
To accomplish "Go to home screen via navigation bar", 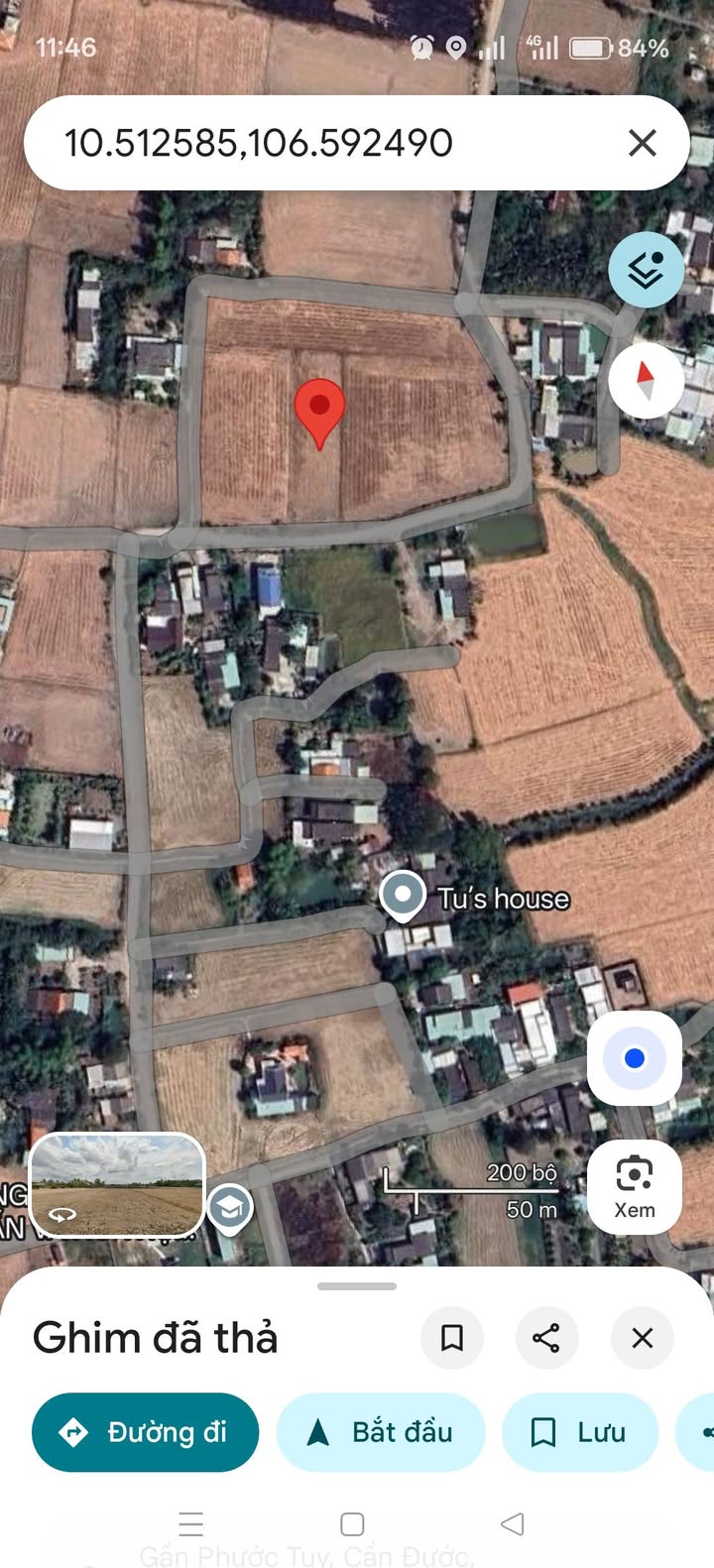I will [x=352, y=1523].
